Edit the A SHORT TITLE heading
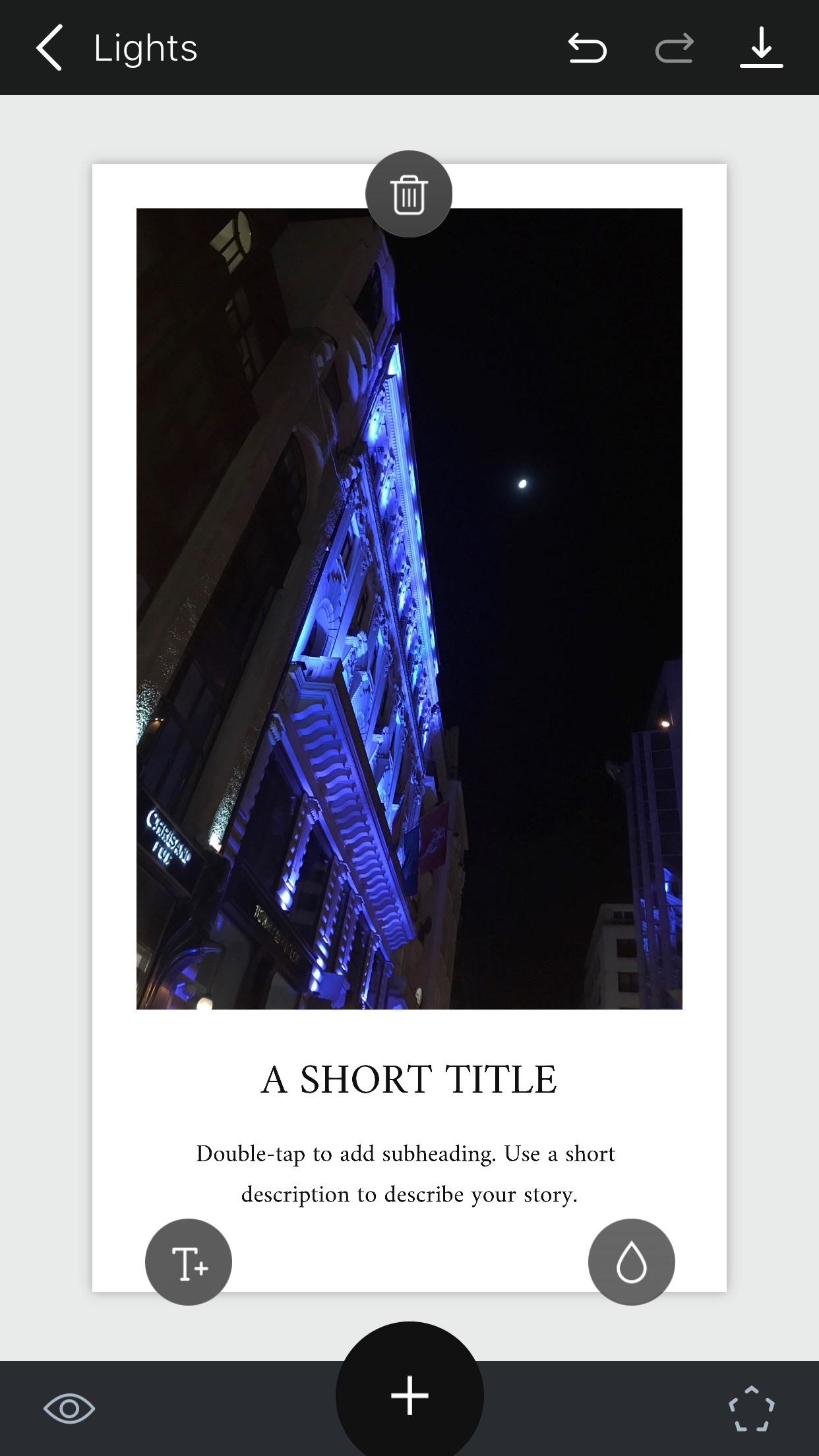The height and width of the screenshot is (1456, 819). pyautogui.click(x=409, y=1080)
